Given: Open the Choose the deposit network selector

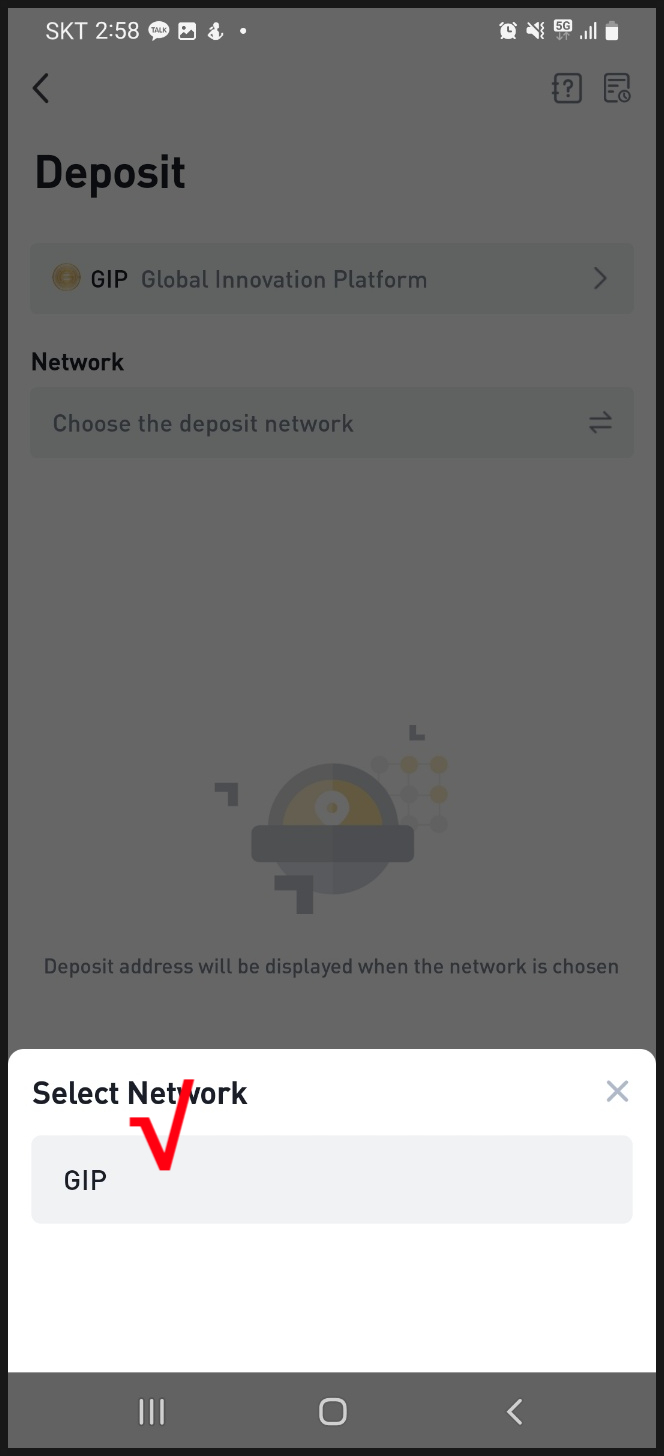Looking at the screenshot, I should [x=331, y=423].
